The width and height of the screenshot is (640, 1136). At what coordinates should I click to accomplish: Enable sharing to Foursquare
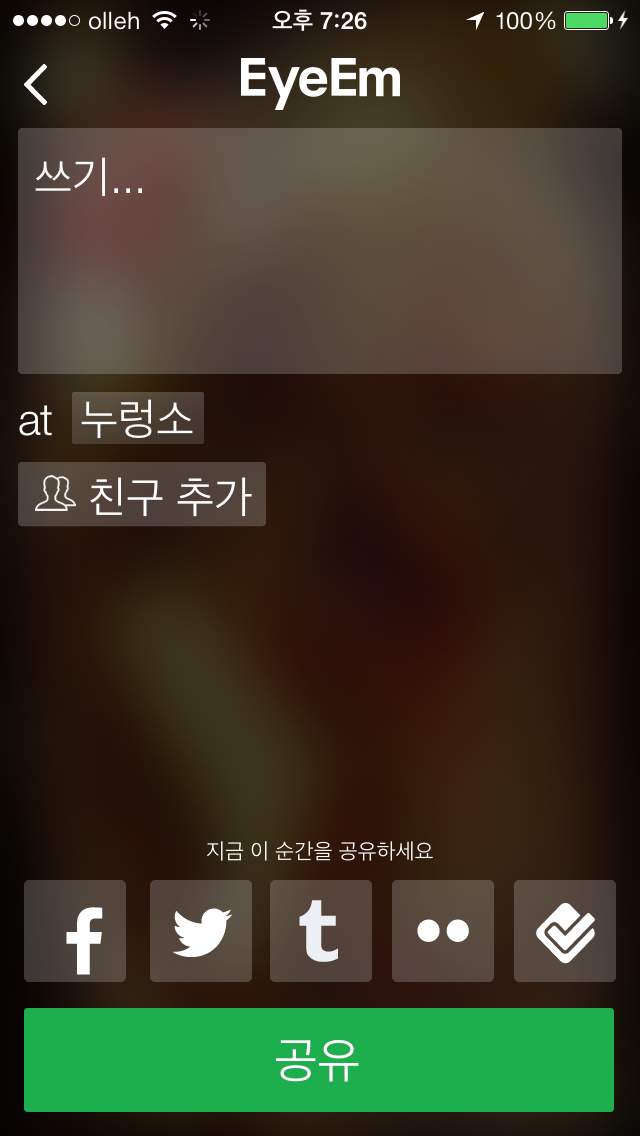pos(565,931)
